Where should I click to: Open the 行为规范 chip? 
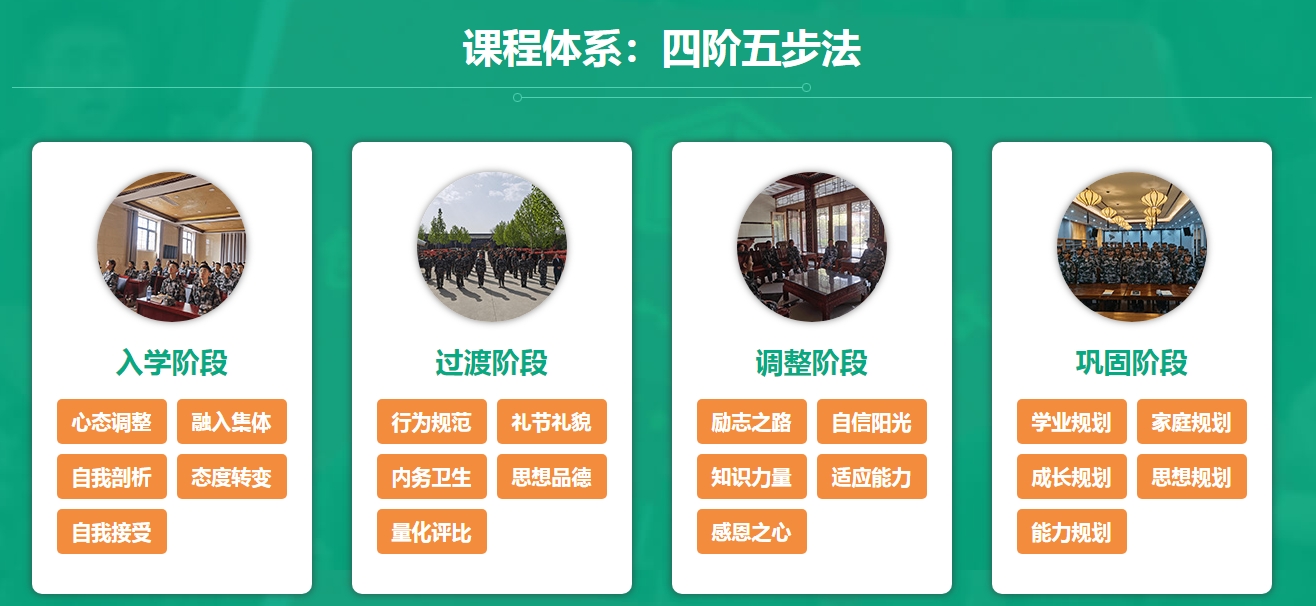(432, 422)
